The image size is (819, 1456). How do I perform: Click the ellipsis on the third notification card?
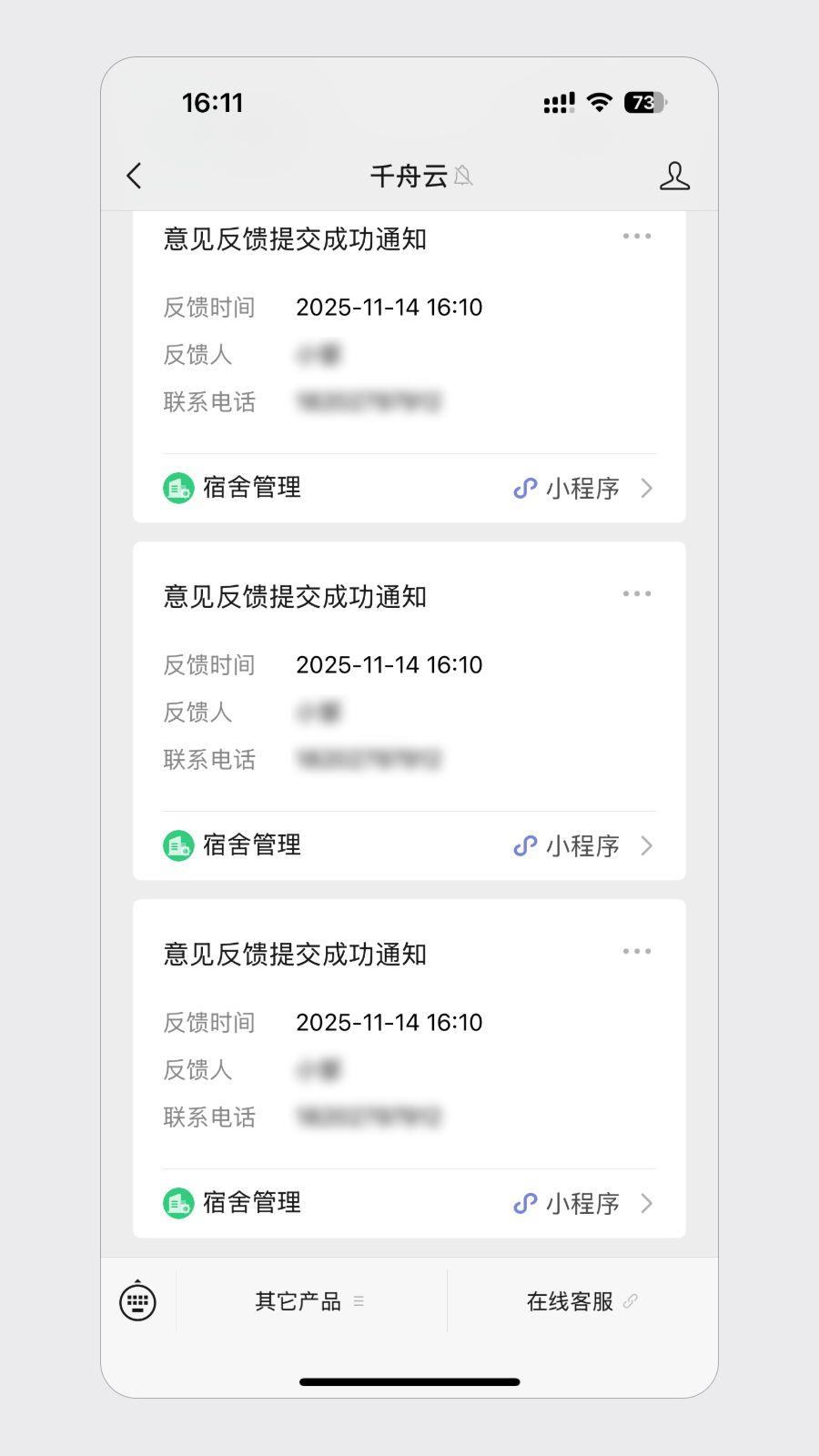pyautogui.click(x=637, y=951)
